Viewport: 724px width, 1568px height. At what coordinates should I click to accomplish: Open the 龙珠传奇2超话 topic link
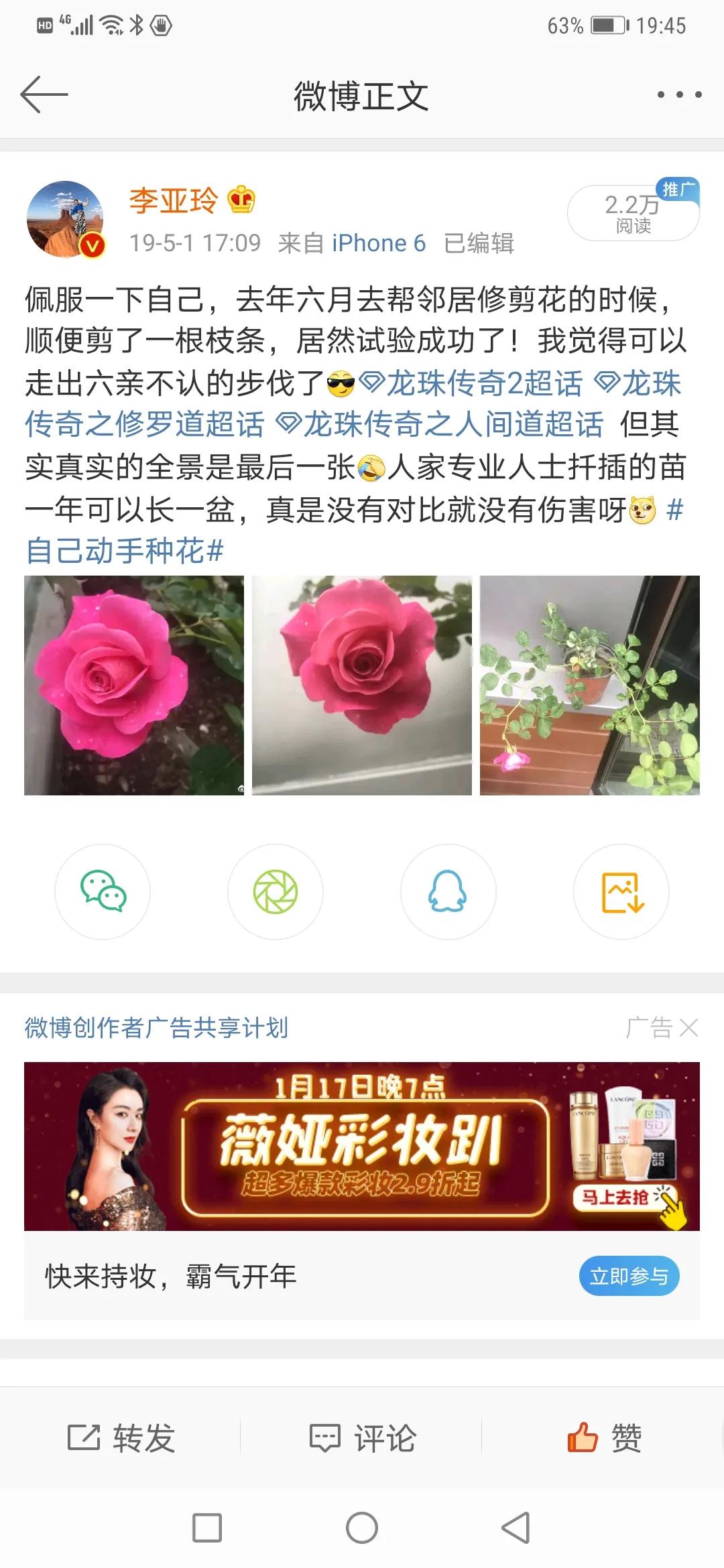(x=472, y=383)
